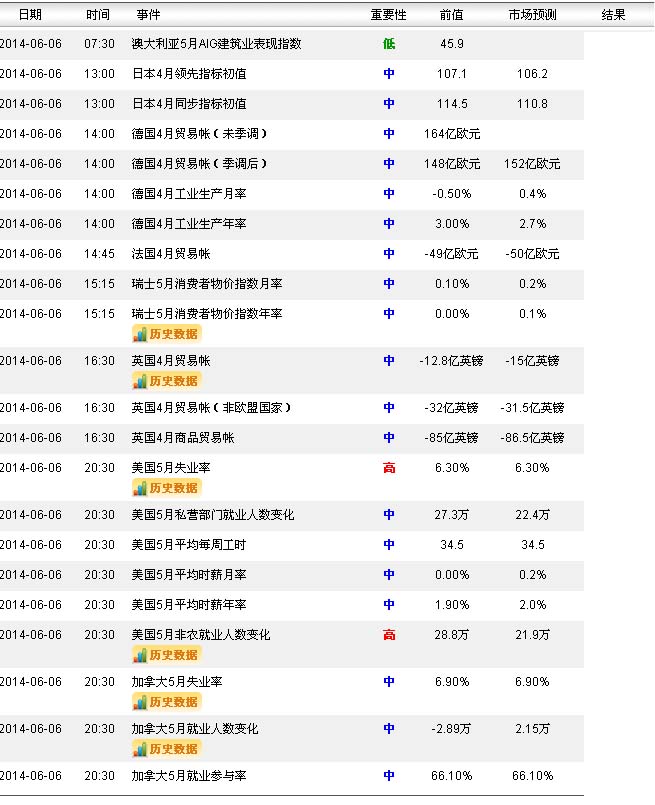View 历史数据 under 英国4月贸易帐
The height and width of the screenshot is (805, 655).
pos(166,381)
